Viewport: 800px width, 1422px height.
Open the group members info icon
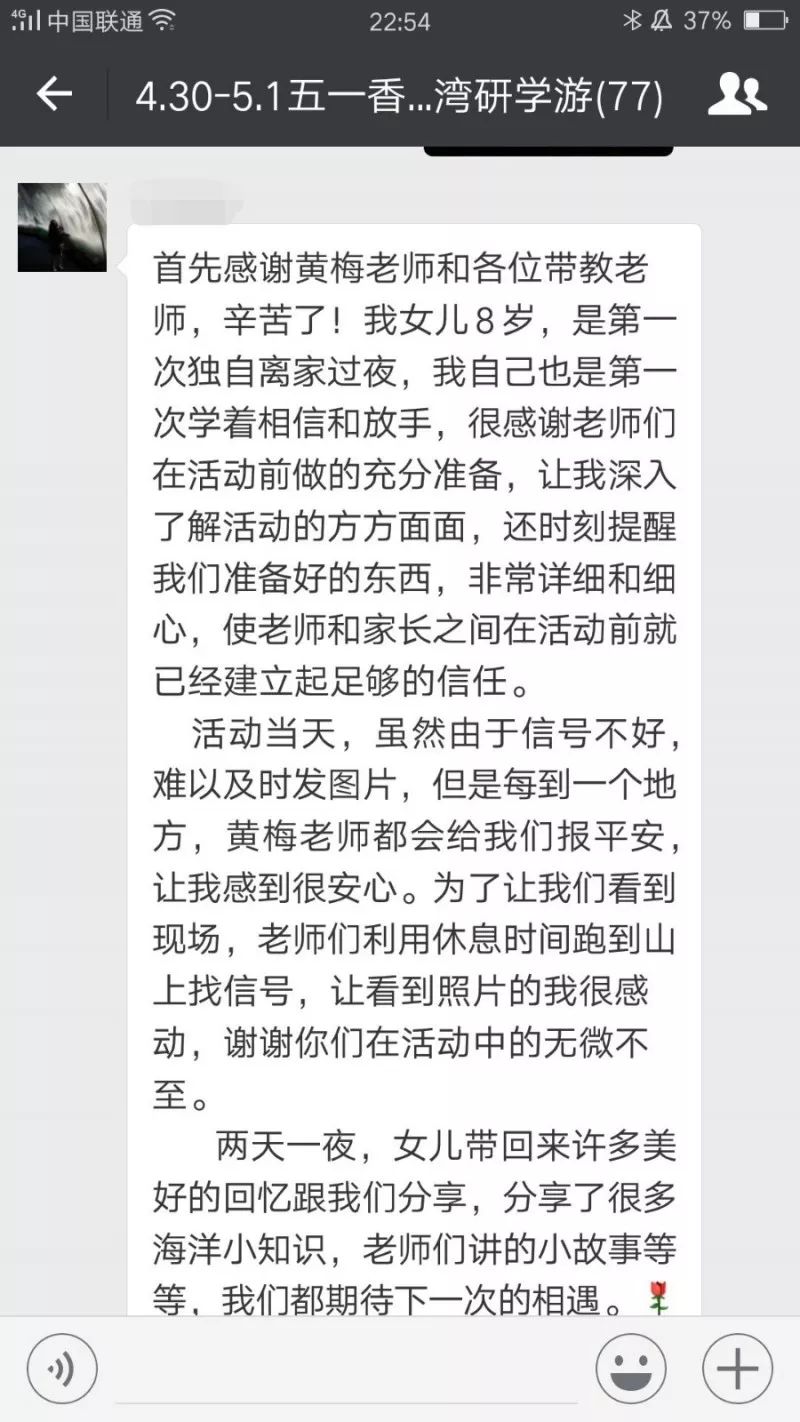pyautogui.click(x=737, y=95)
